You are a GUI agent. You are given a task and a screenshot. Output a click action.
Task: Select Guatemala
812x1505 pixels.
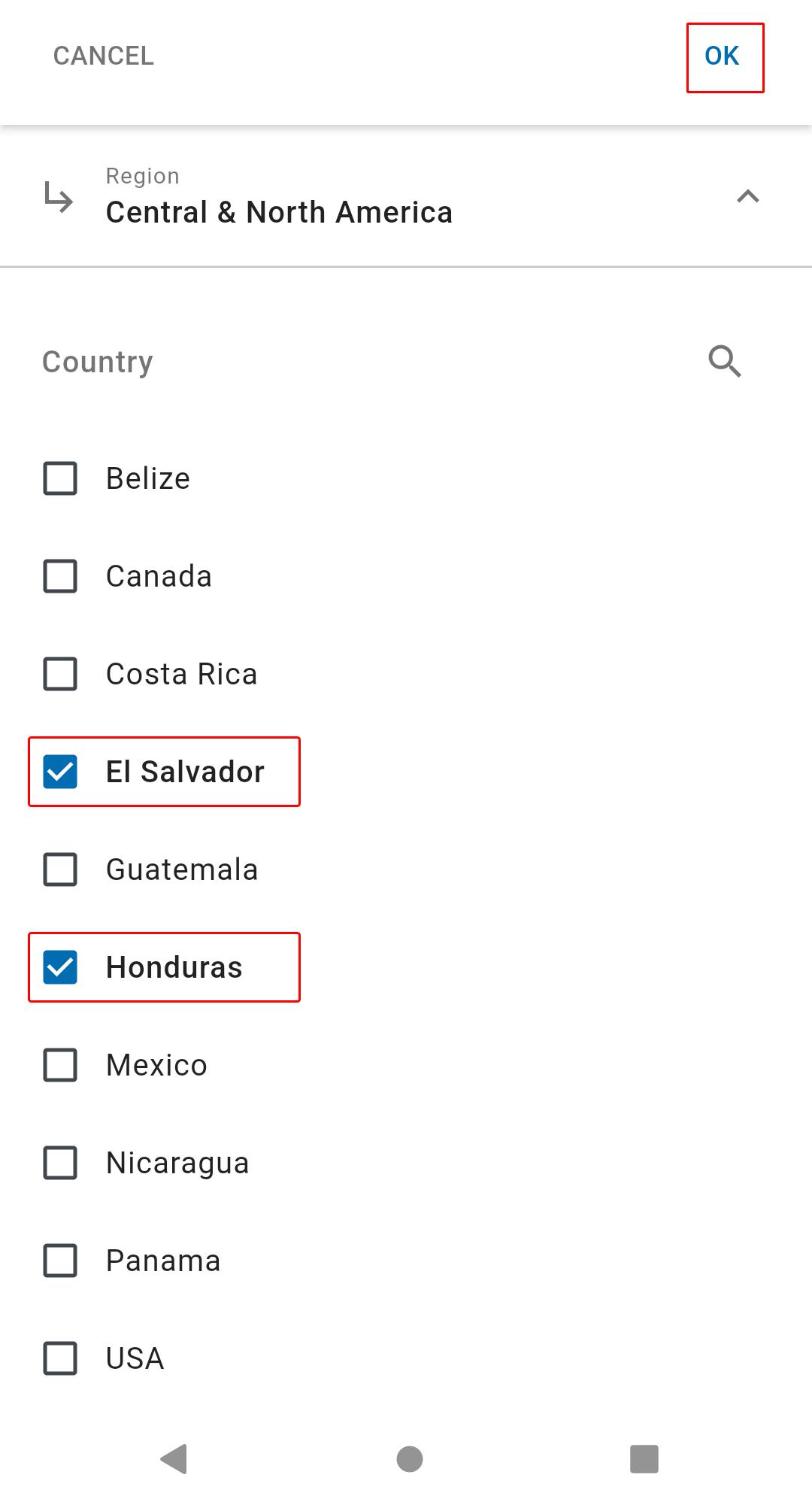(60, 869)
